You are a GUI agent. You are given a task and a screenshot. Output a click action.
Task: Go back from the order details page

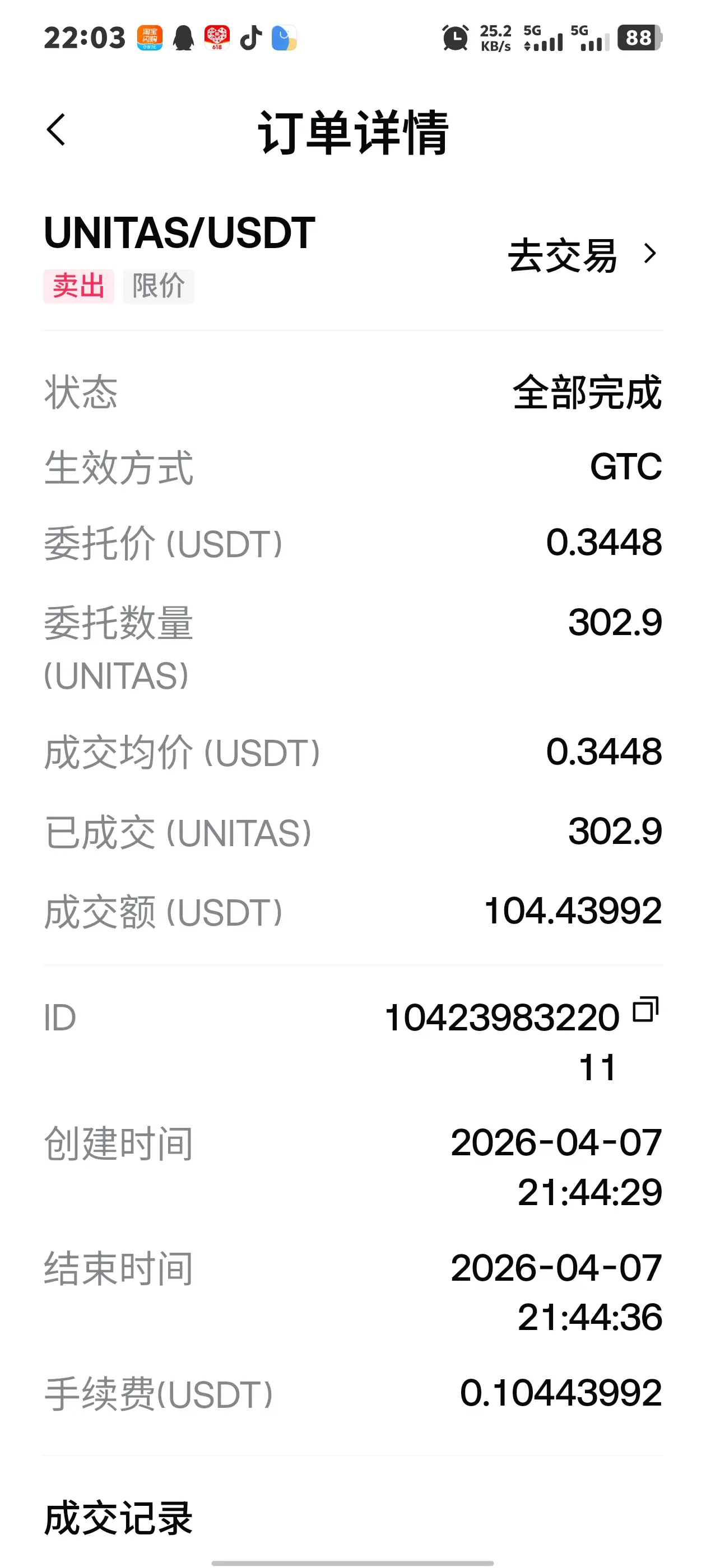pyautogui.click(x=56, y=130)
